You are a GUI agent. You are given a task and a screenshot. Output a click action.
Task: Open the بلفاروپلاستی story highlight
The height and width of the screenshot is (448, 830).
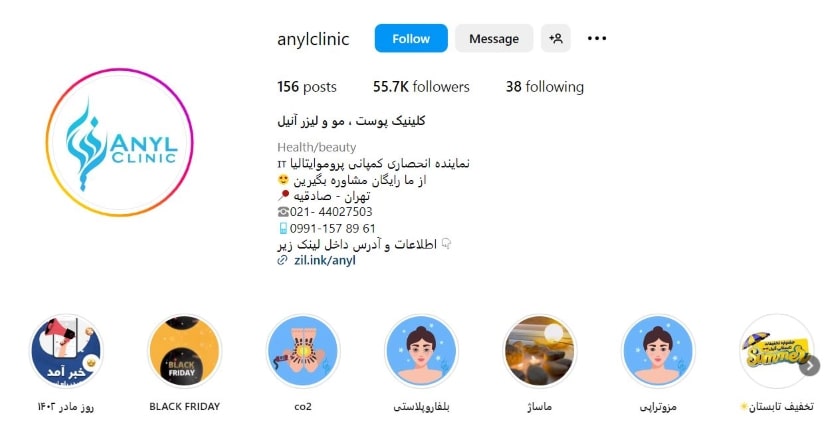(421, 352)
